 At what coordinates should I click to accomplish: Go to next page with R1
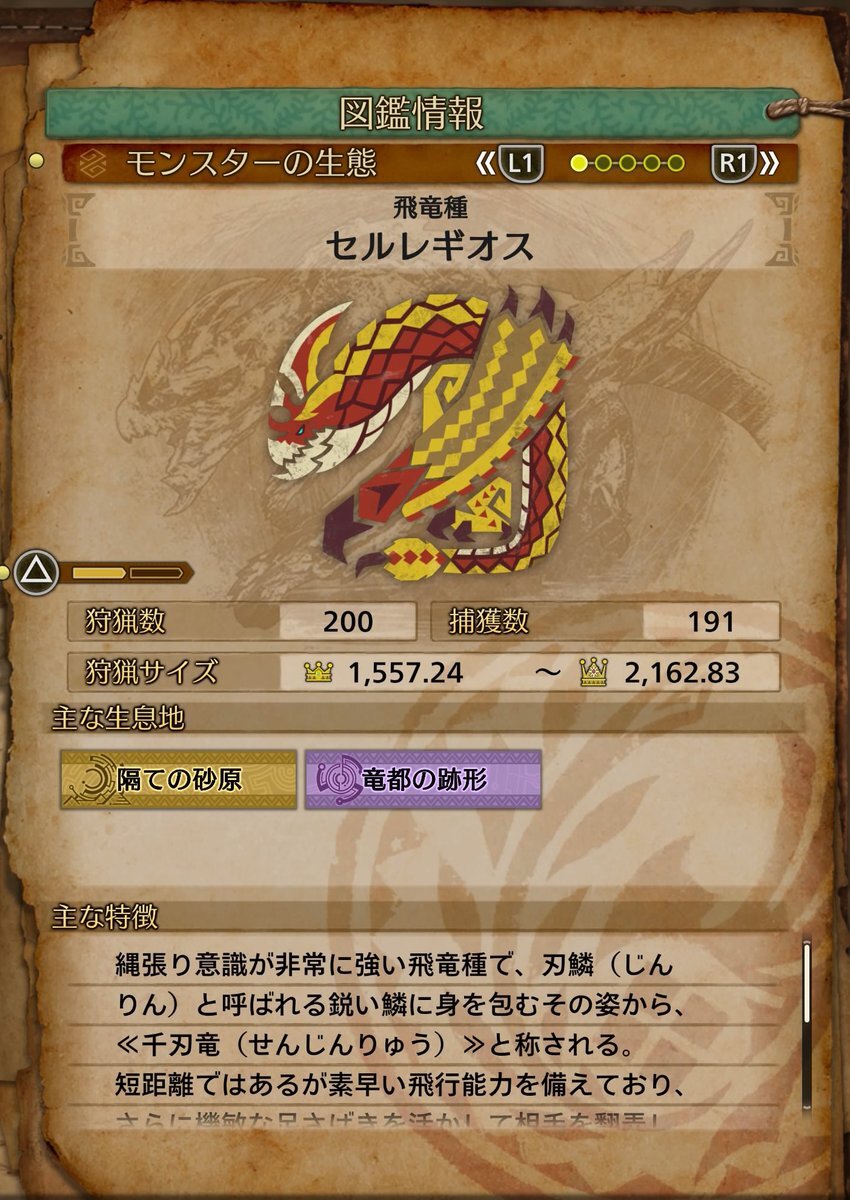point(732,164)
